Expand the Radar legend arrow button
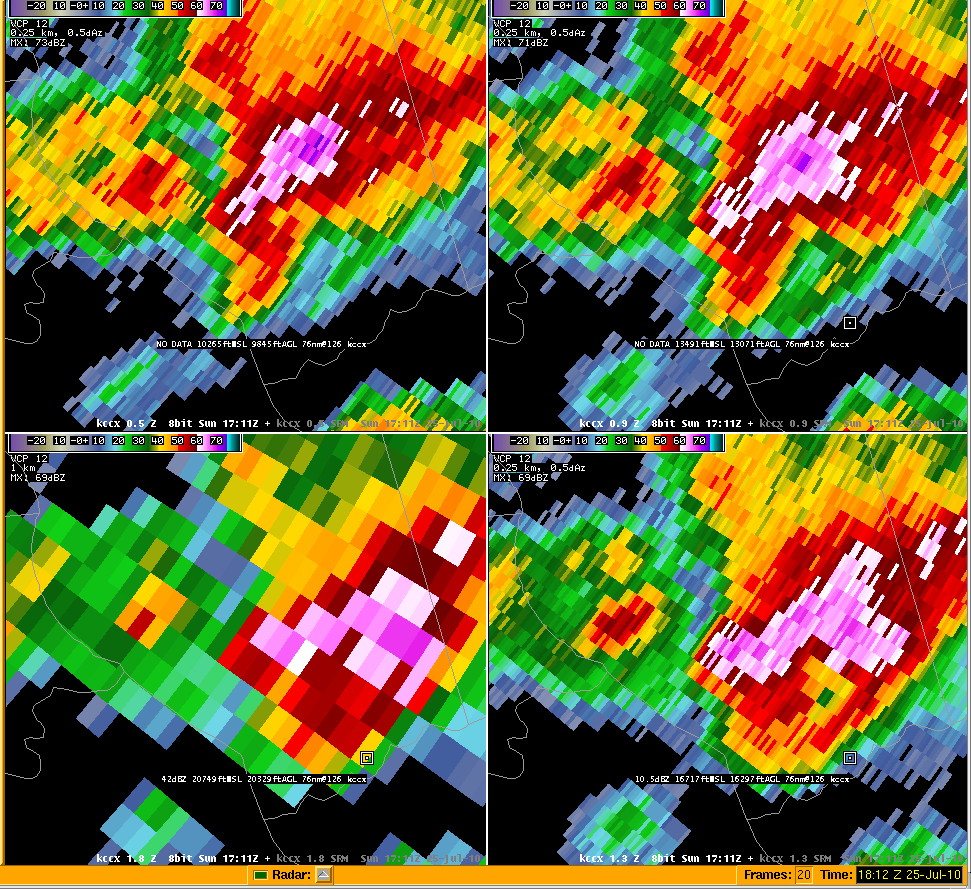 [323, 875]
